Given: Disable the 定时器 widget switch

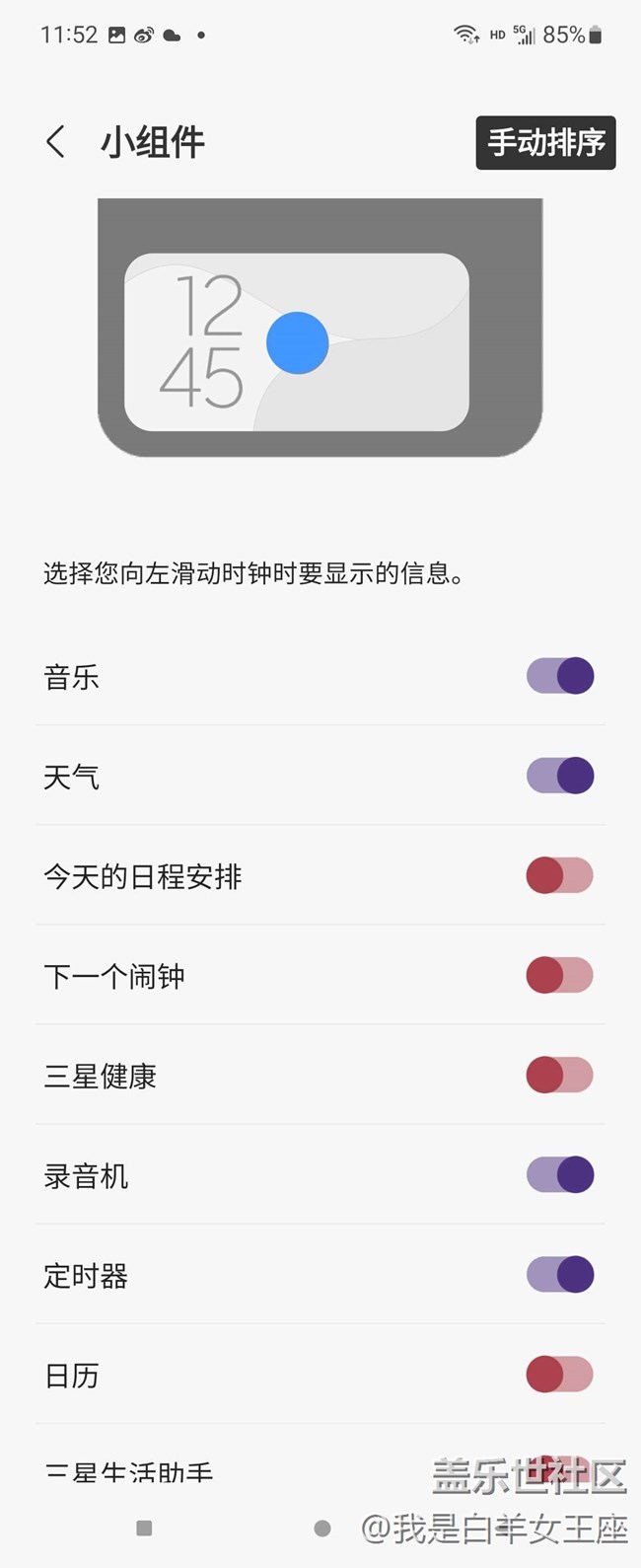Looking at the screenshot, I should [559, 1274].
